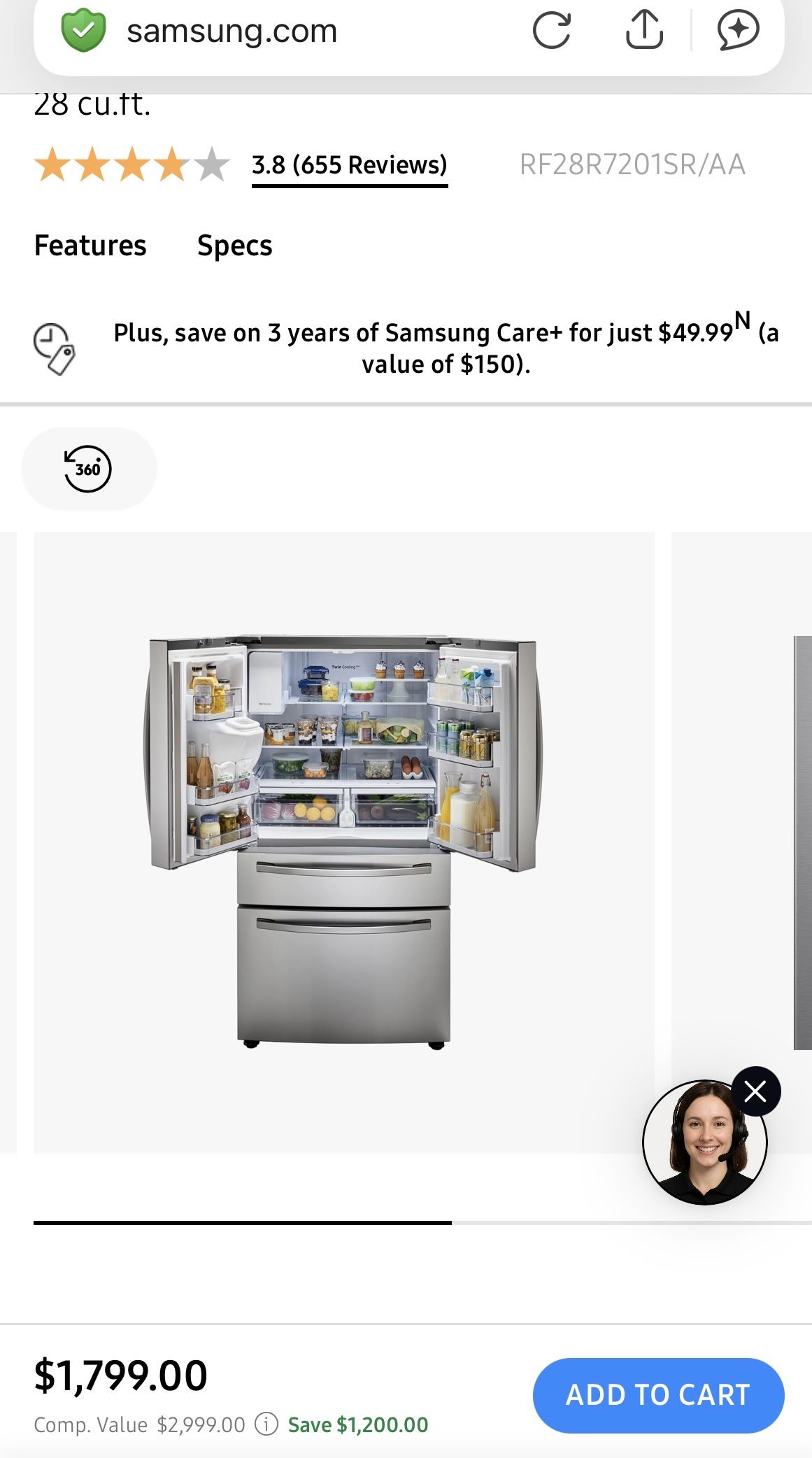Dismiss the live chat agent bubble
This screenshot has width=812, height=1458.
[755, 1091]
